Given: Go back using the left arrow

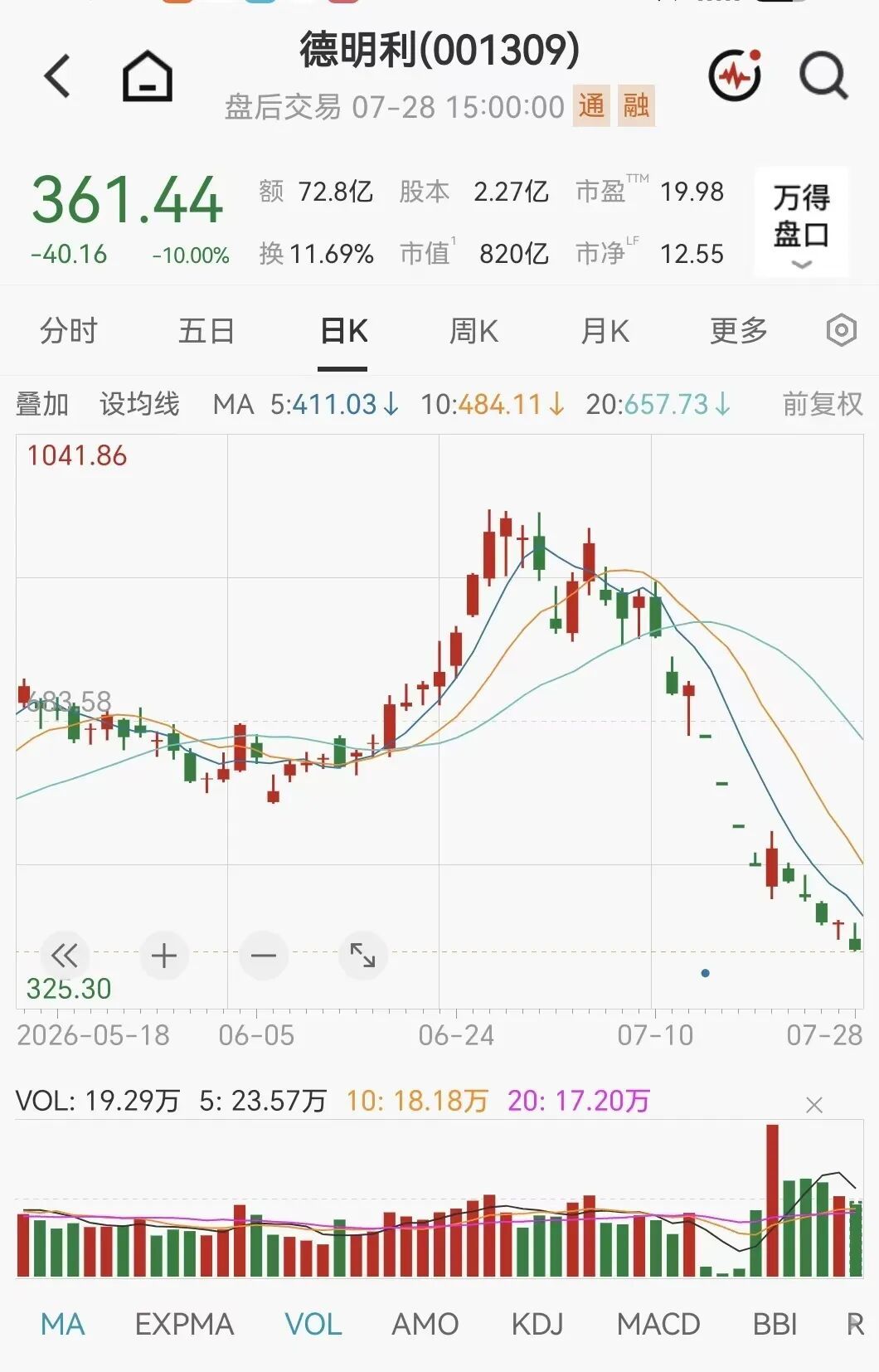Looking at the screenshot, I should tap(57, 76).
